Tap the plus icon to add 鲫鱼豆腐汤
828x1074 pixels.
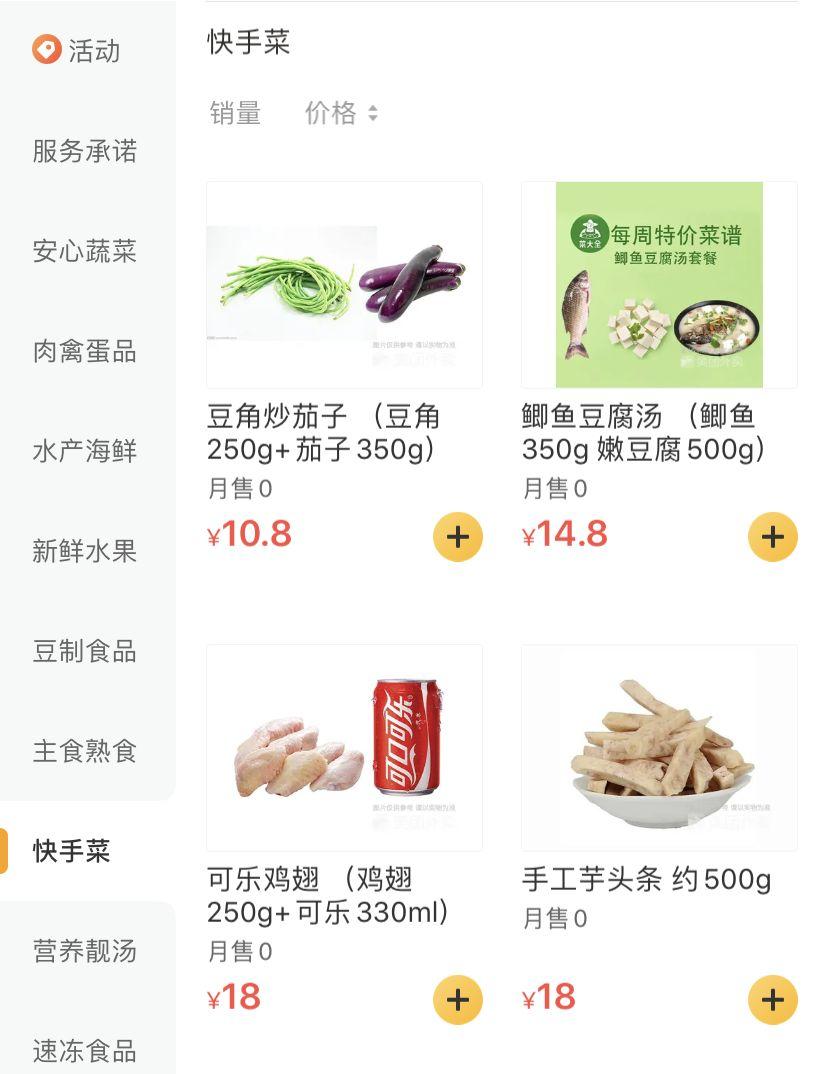tap(771, 537)
